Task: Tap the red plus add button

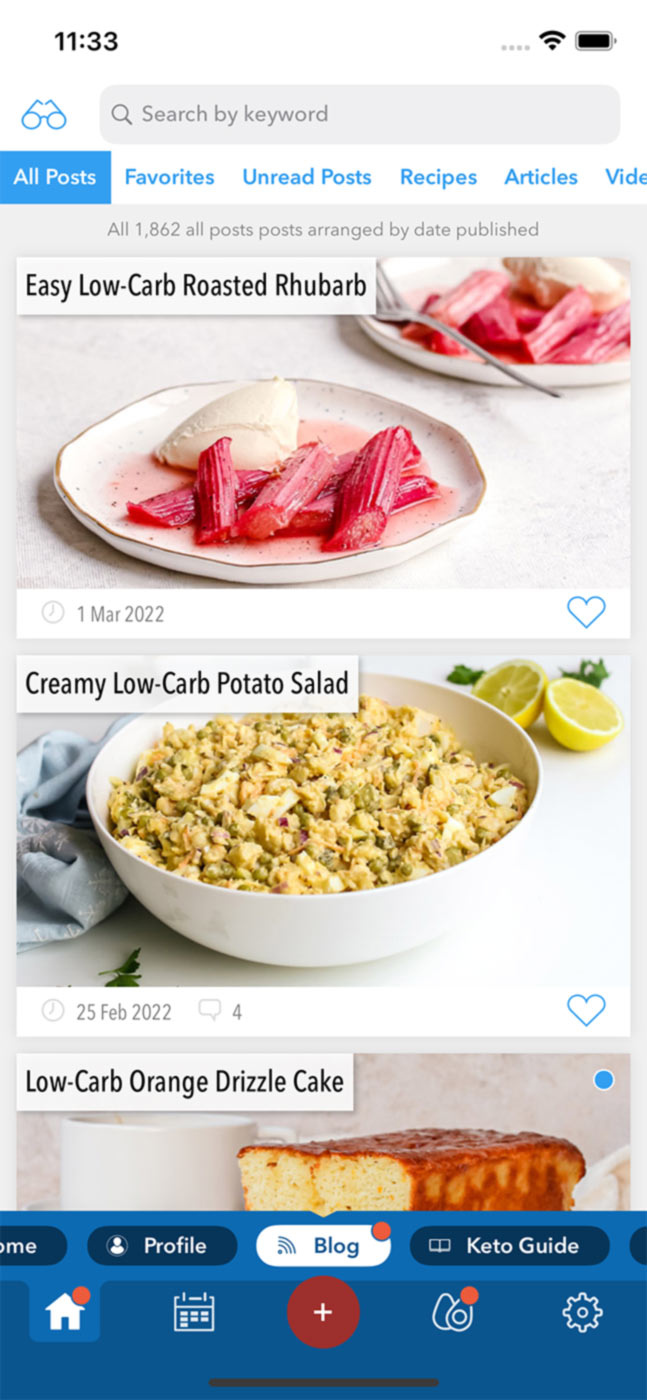Action: click(323, 1312)
